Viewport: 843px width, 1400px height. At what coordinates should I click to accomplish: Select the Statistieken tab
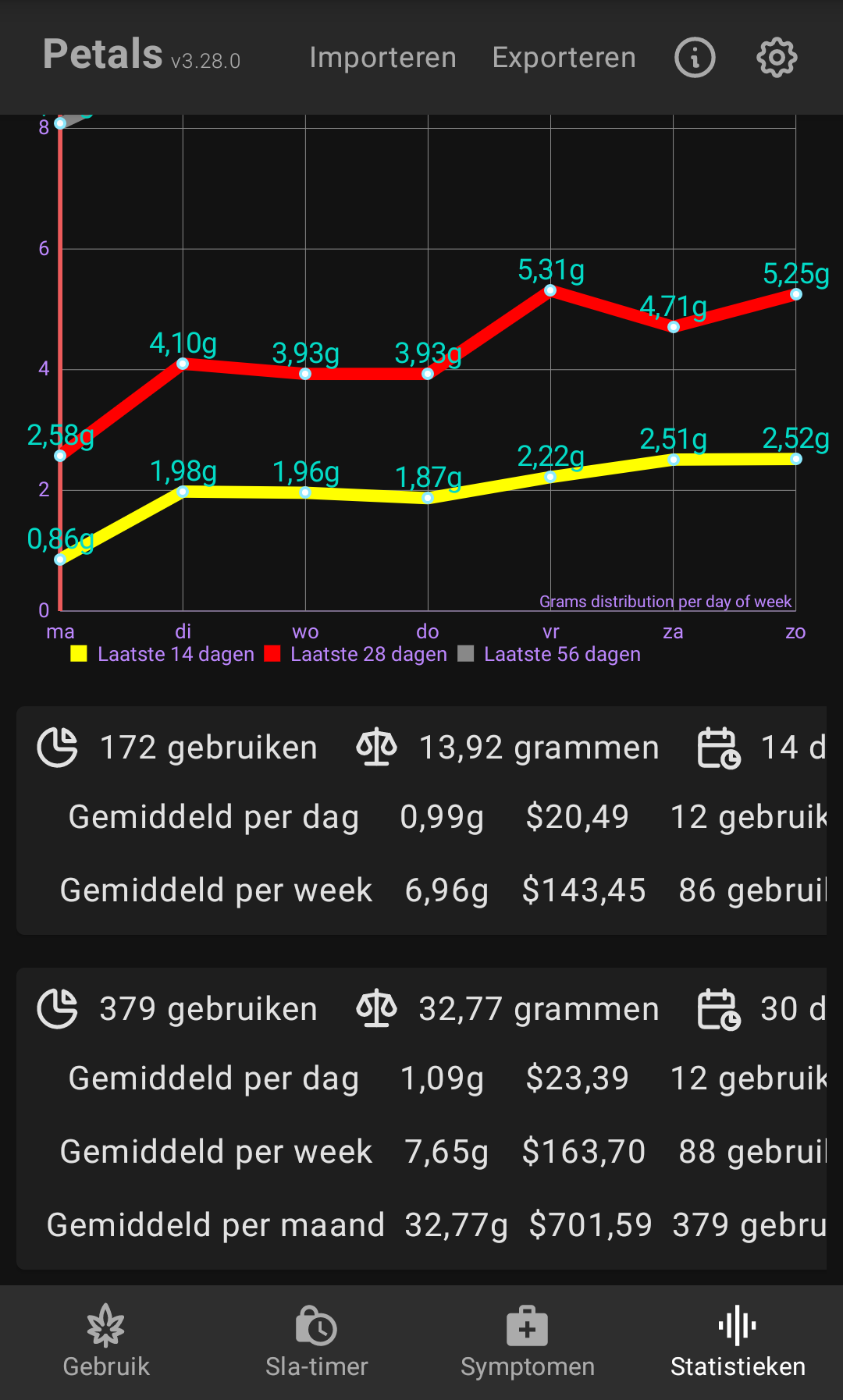pos(738,1342)
